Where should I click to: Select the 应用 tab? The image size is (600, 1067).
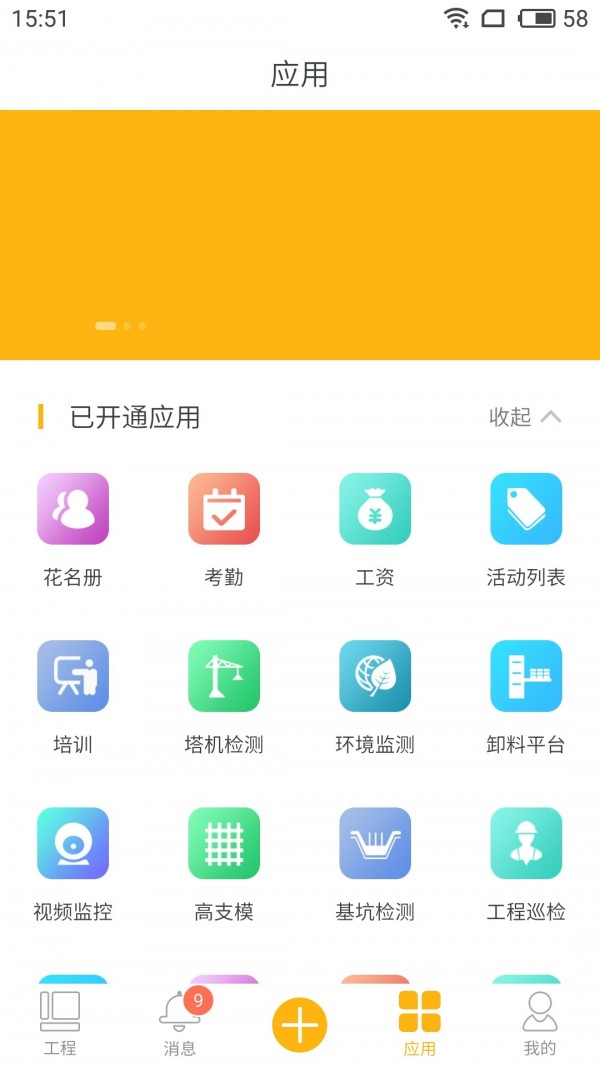(420, 1024)
